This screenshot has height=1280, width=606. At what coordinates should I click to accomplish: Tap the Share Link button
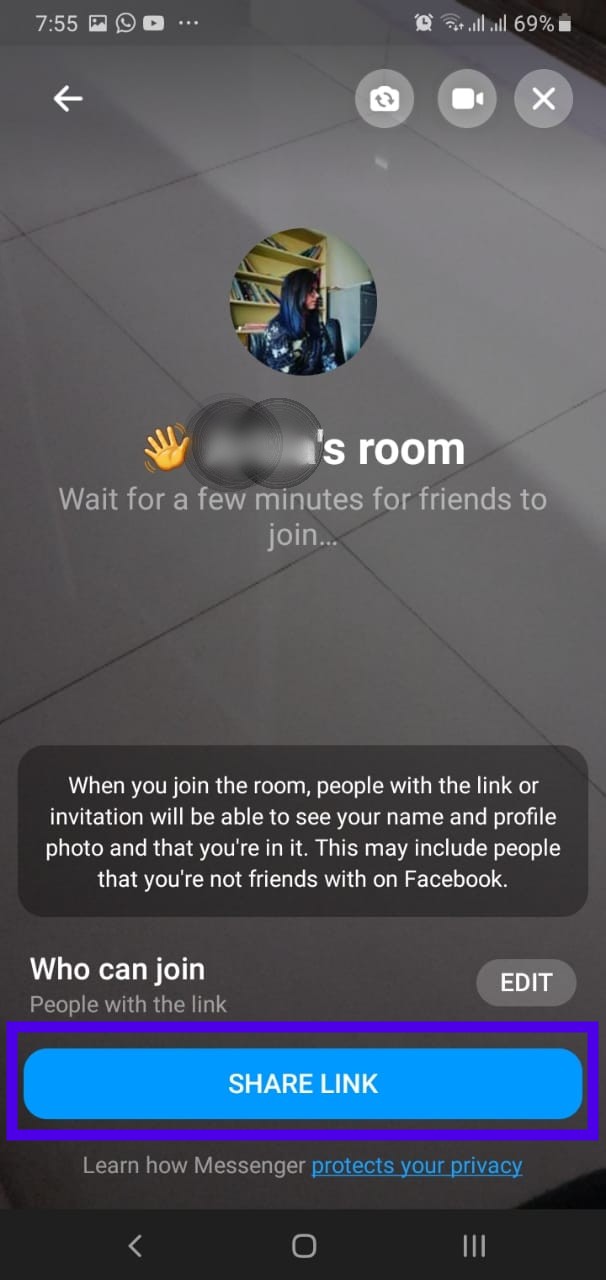tap(303, 1084)
